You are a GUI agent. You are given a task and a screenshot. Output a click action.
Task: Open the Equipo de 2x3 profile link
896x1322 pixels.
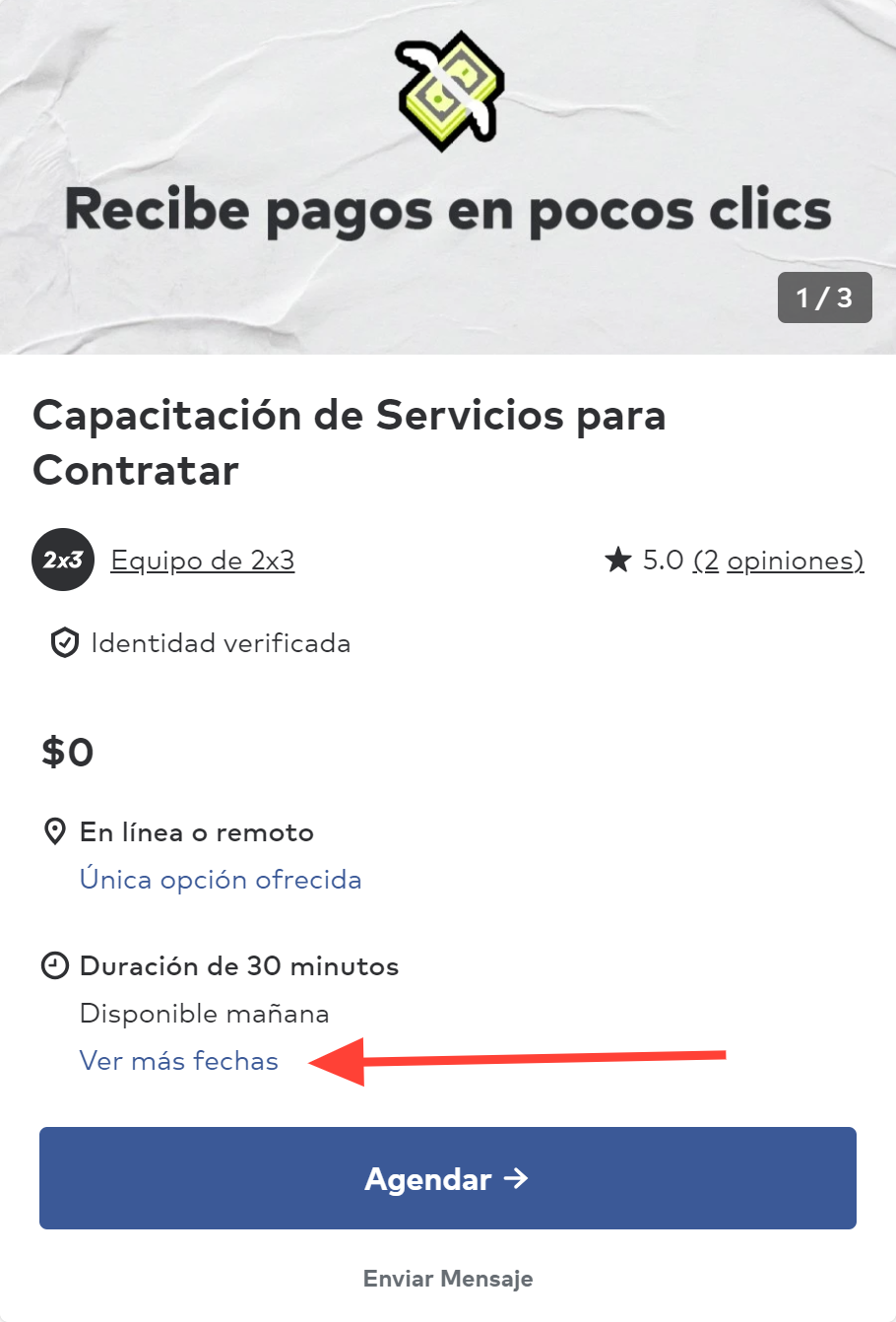[x=202, y=561]
